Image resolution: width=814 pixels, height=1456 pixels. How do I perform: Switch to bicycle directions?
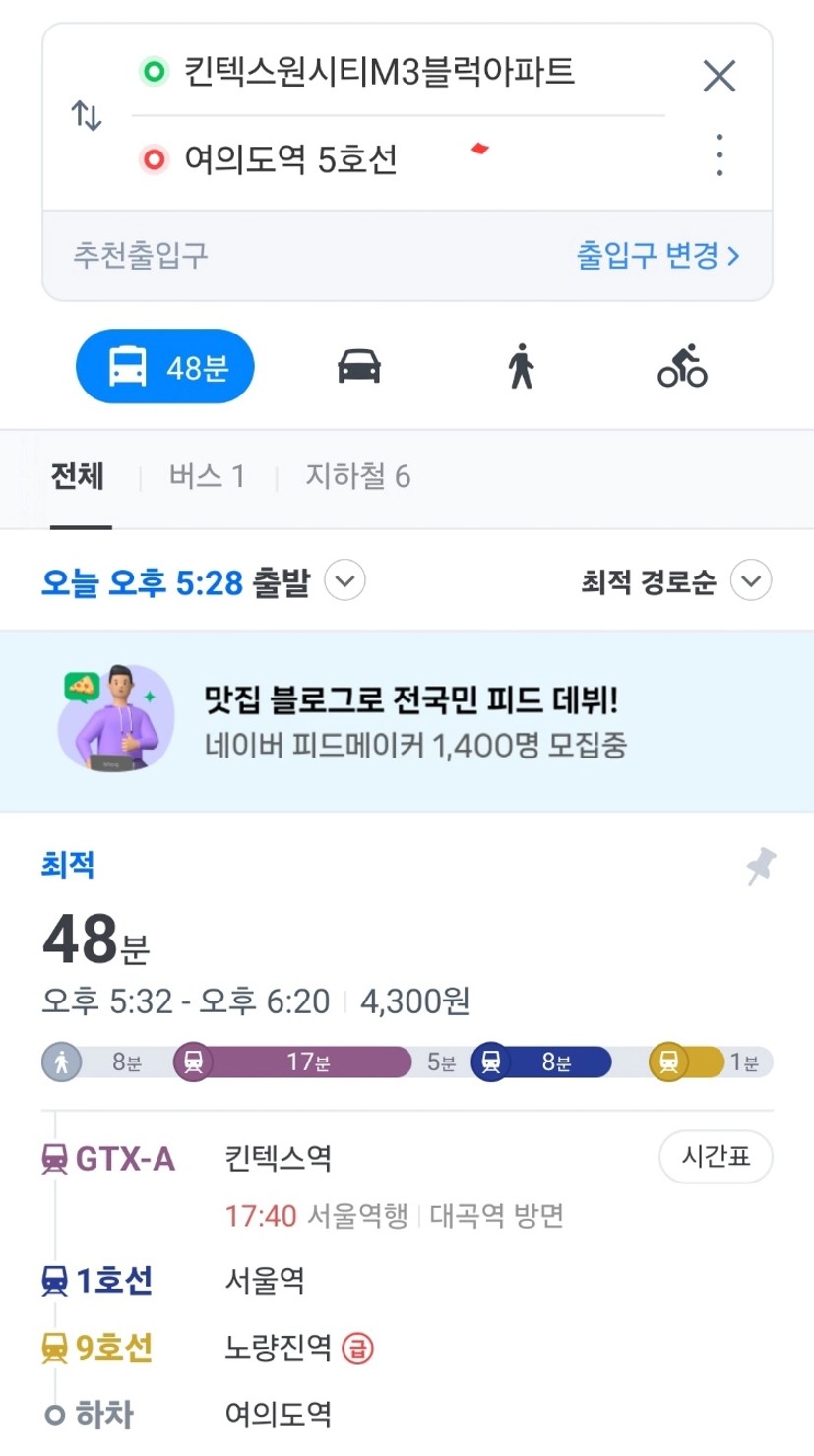tap(682, 367)
